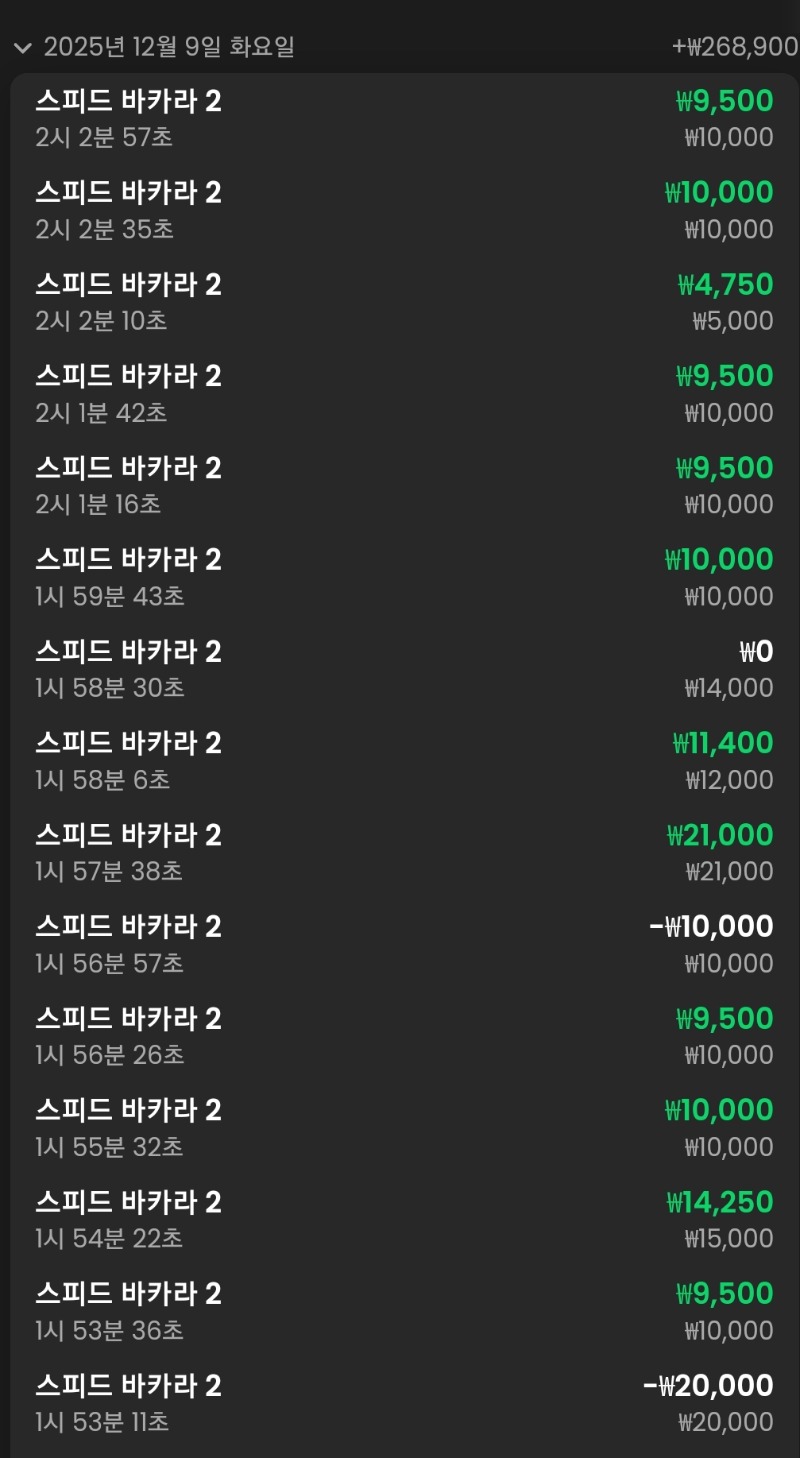Show the 1시 53분 36초 round details

pyautogui.click(x=400, y=1311)
